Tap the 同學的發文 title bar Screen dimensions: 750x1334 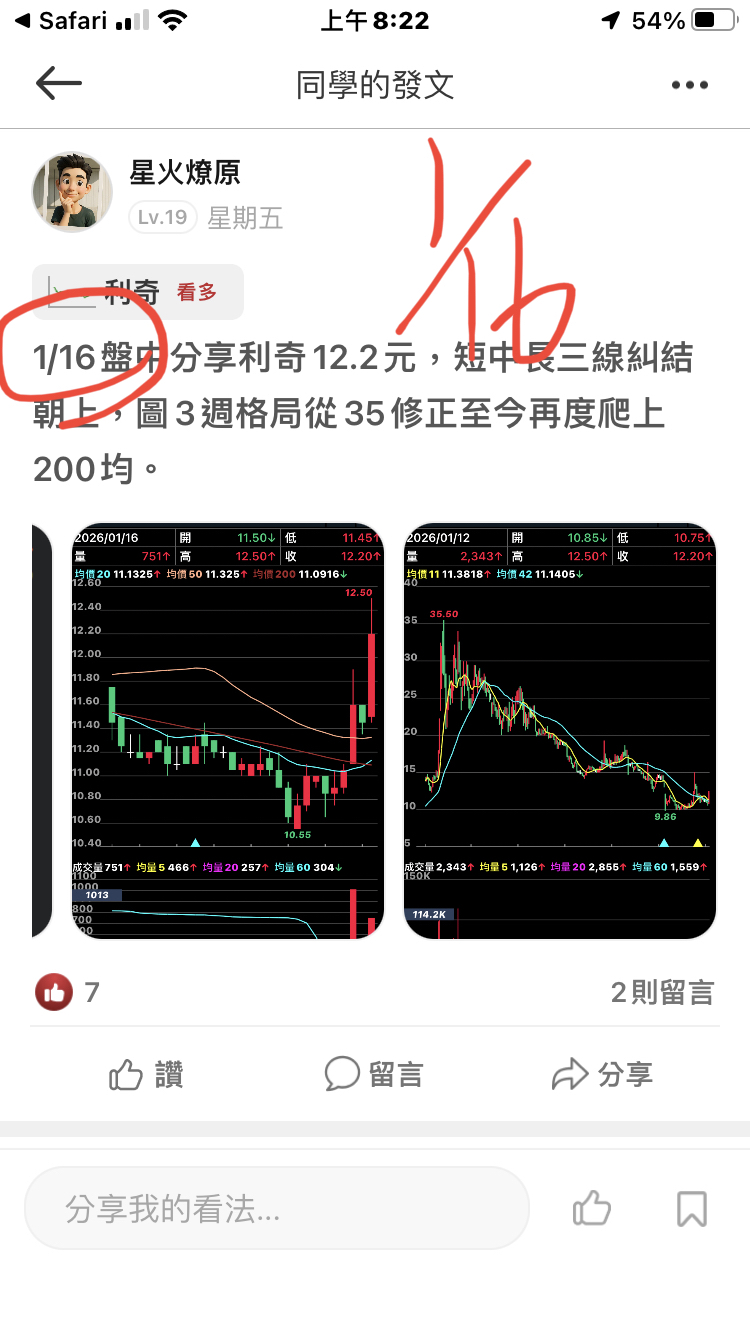coord(375,84)
